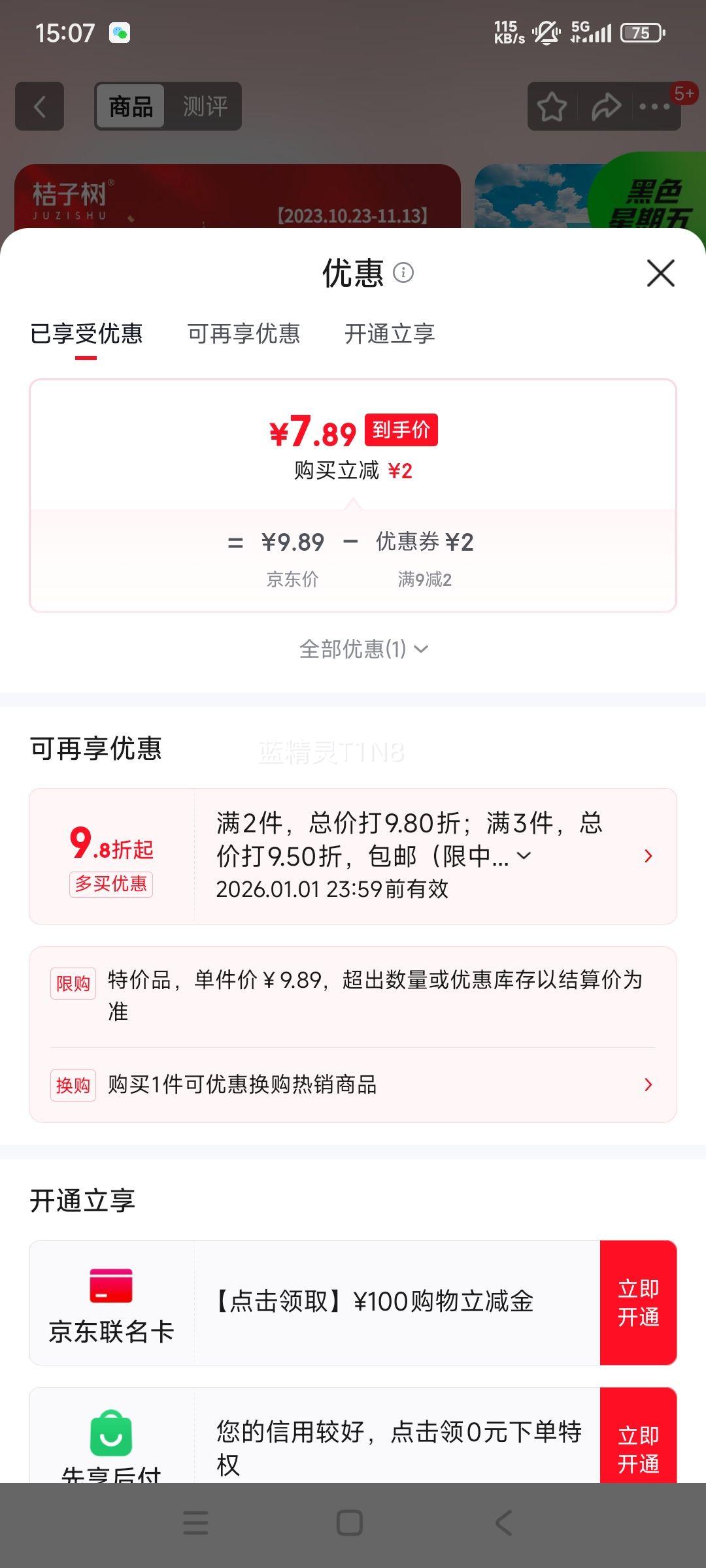Screen dimensions: 706x1568
Task: Expand 全部优惠(1) to view all discounts
Action: pos(363,649)
